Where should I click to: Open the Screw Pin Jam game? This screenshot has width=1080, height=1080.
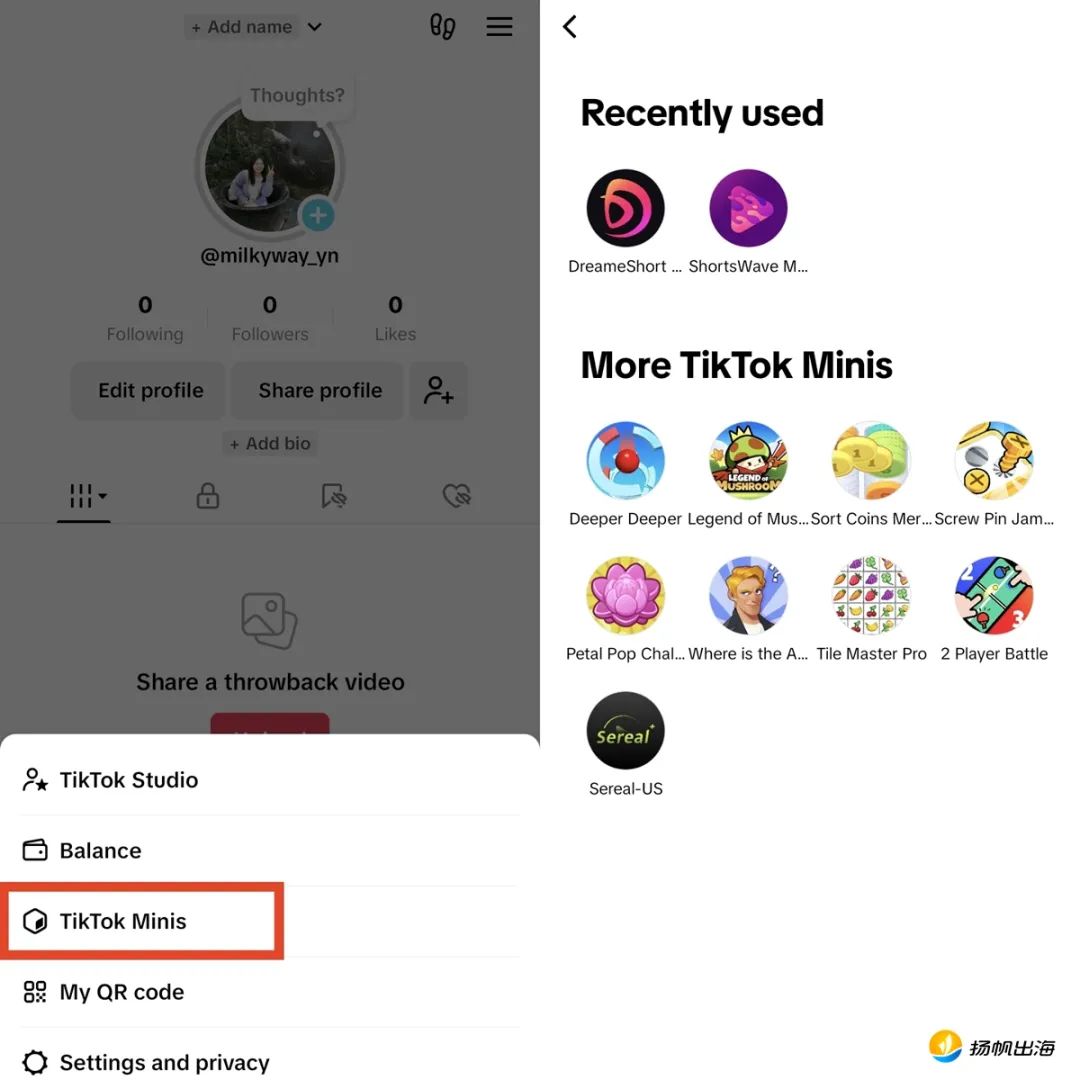[993, 460]
